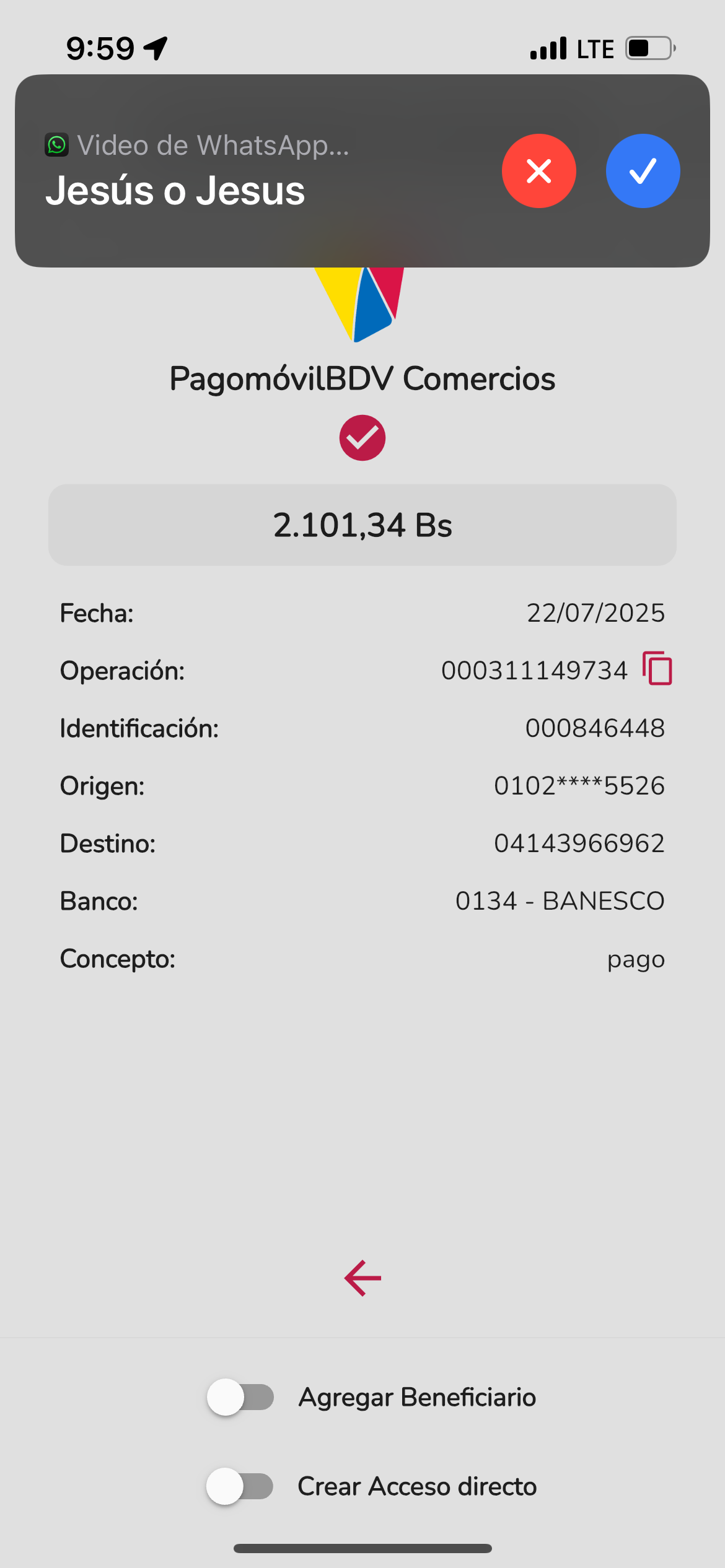
Task: Go back with the red arrow
Action: (362, 1278)
